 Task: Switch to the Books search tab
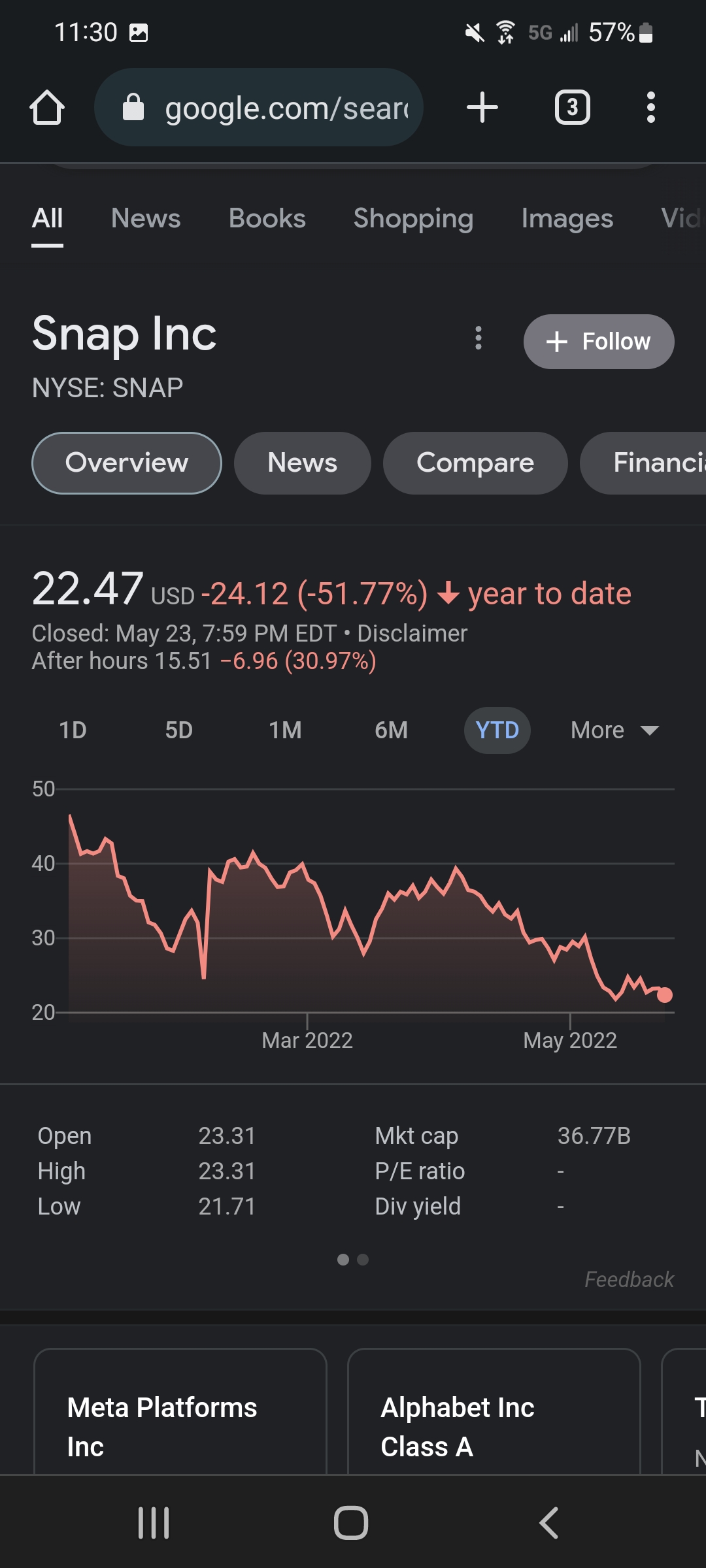267,218
